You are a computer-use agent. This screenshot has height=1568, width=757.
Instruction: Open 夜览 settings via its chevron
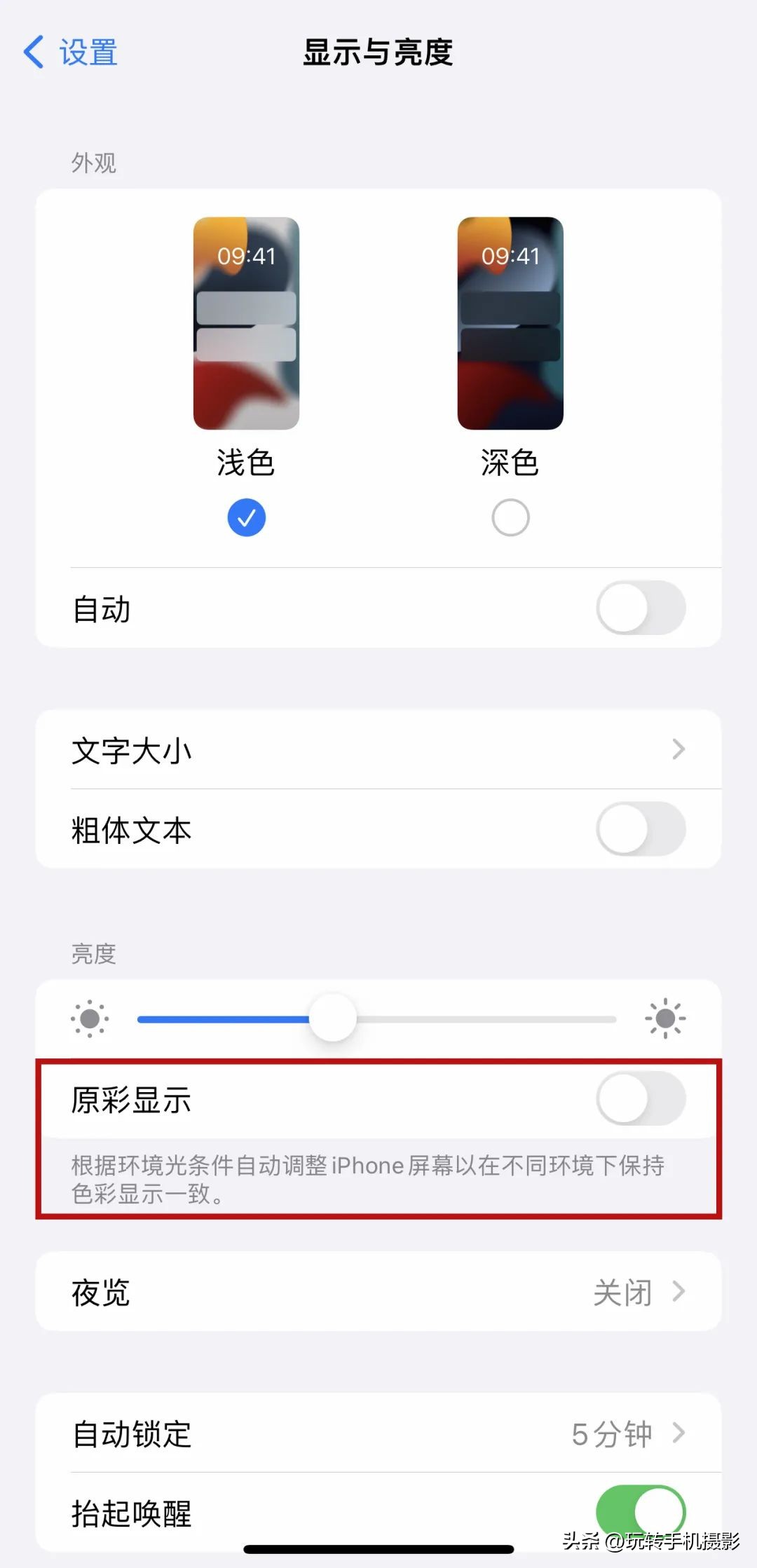click(x=678, y=1292)
